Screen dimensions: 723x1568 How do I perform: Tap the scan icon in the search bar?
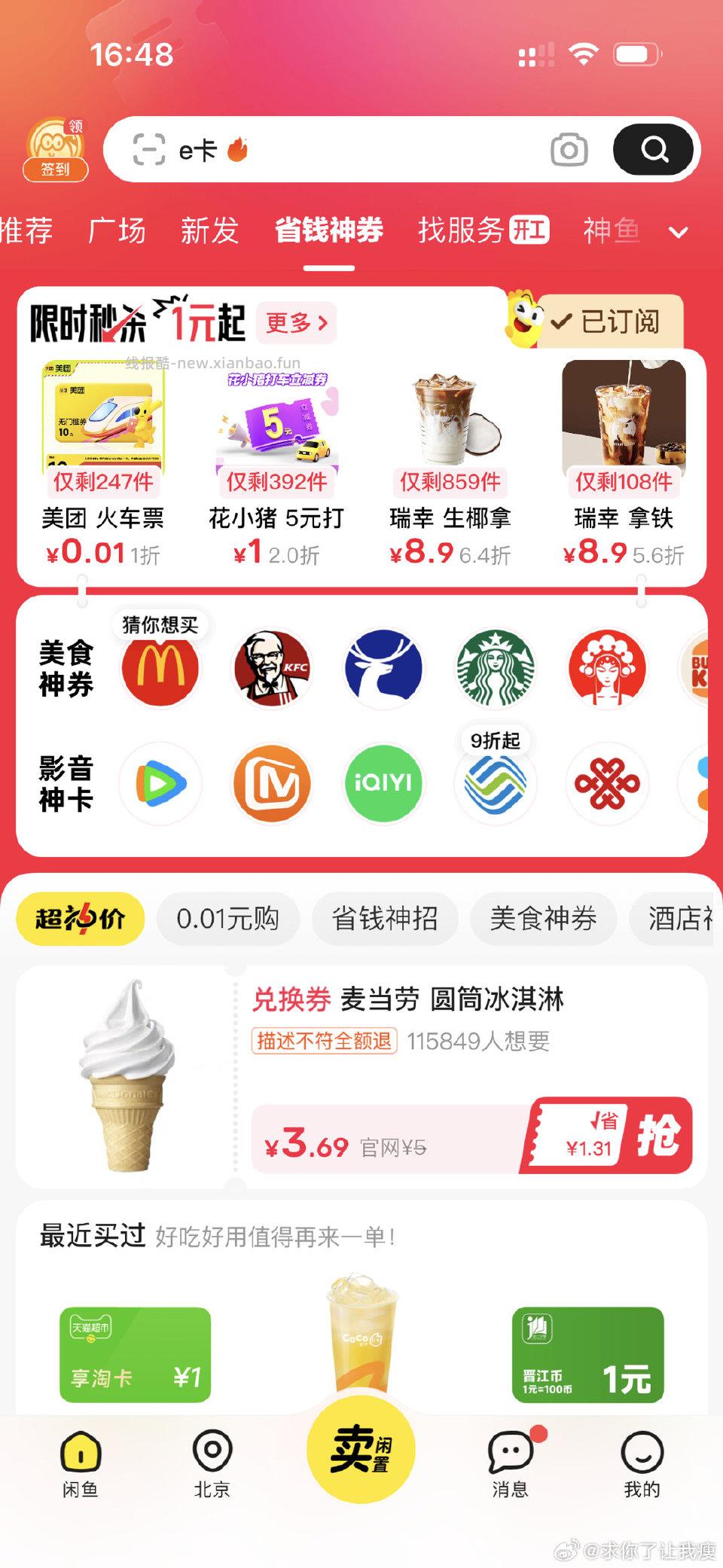pos(151,149)
